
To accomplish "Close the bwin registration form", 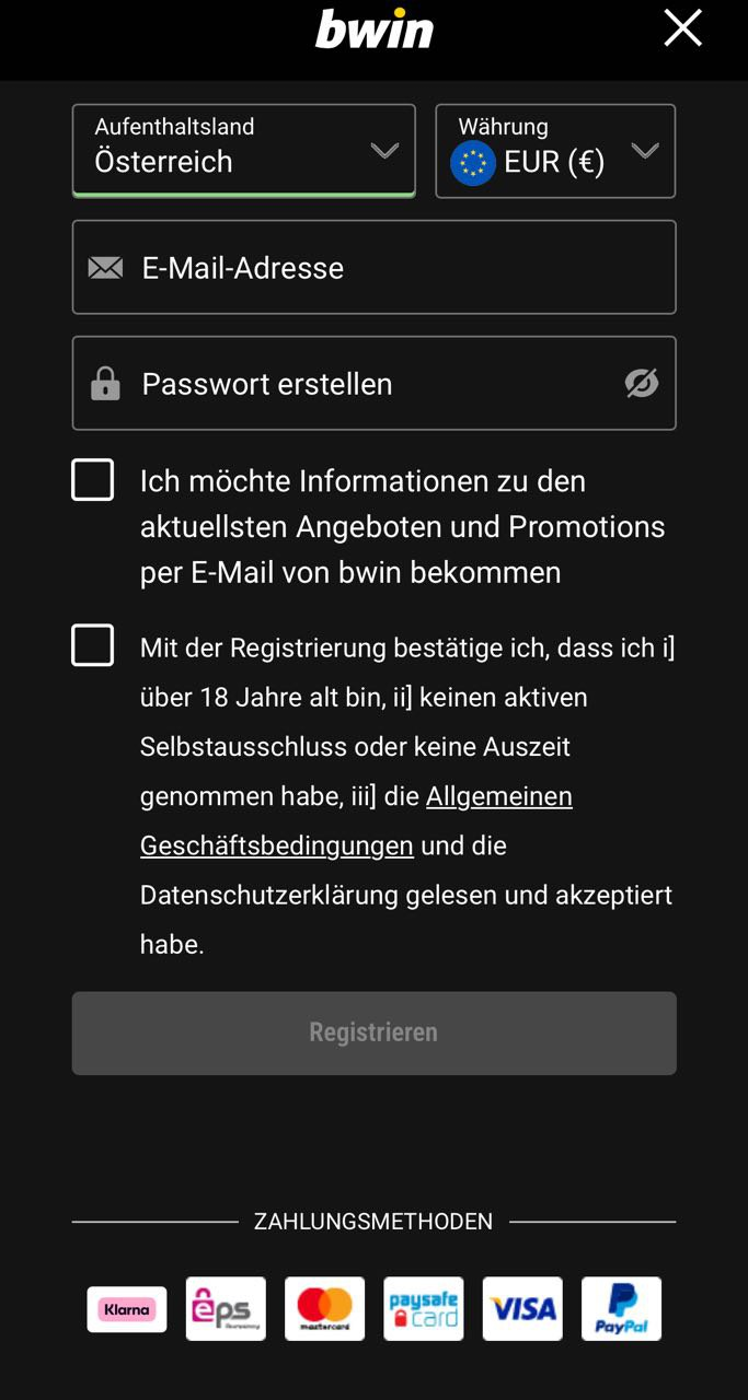I will pos(683,28).
